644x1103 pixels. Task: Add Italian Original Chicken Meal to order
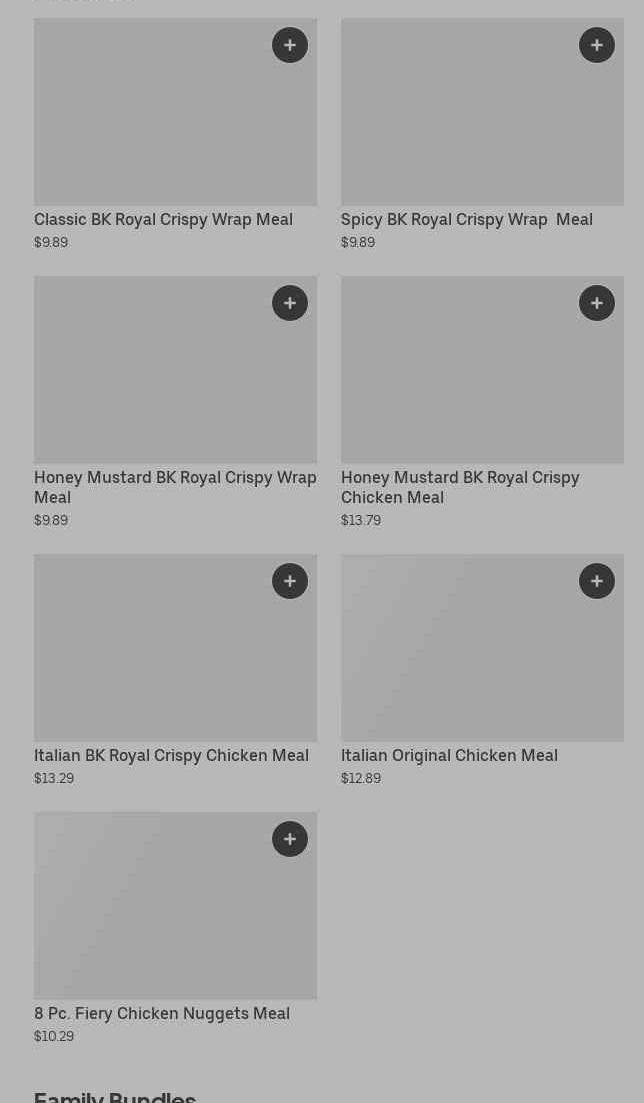coord(597,581)
